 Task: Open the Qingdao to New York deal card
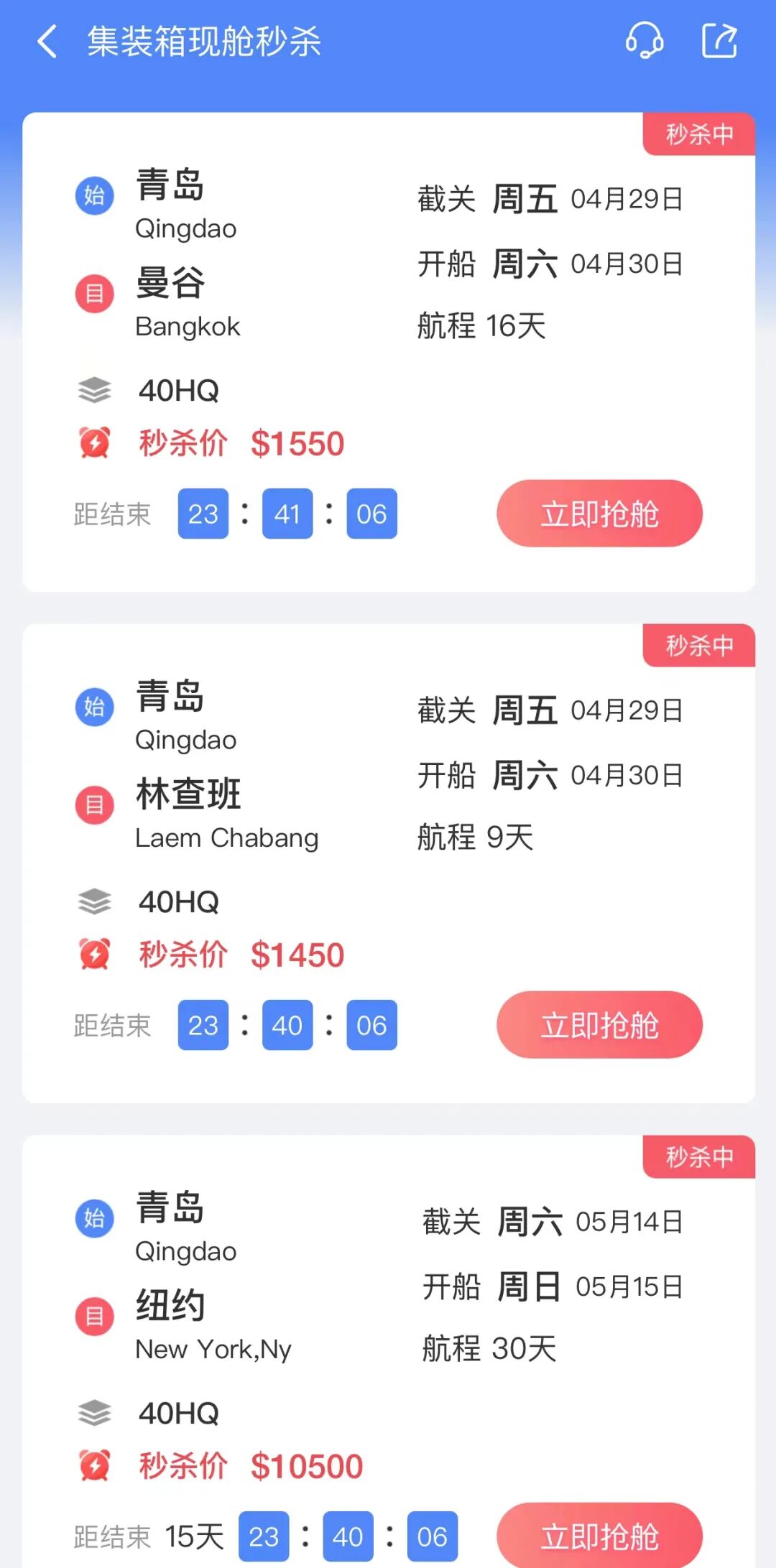tap(389, 1352)
